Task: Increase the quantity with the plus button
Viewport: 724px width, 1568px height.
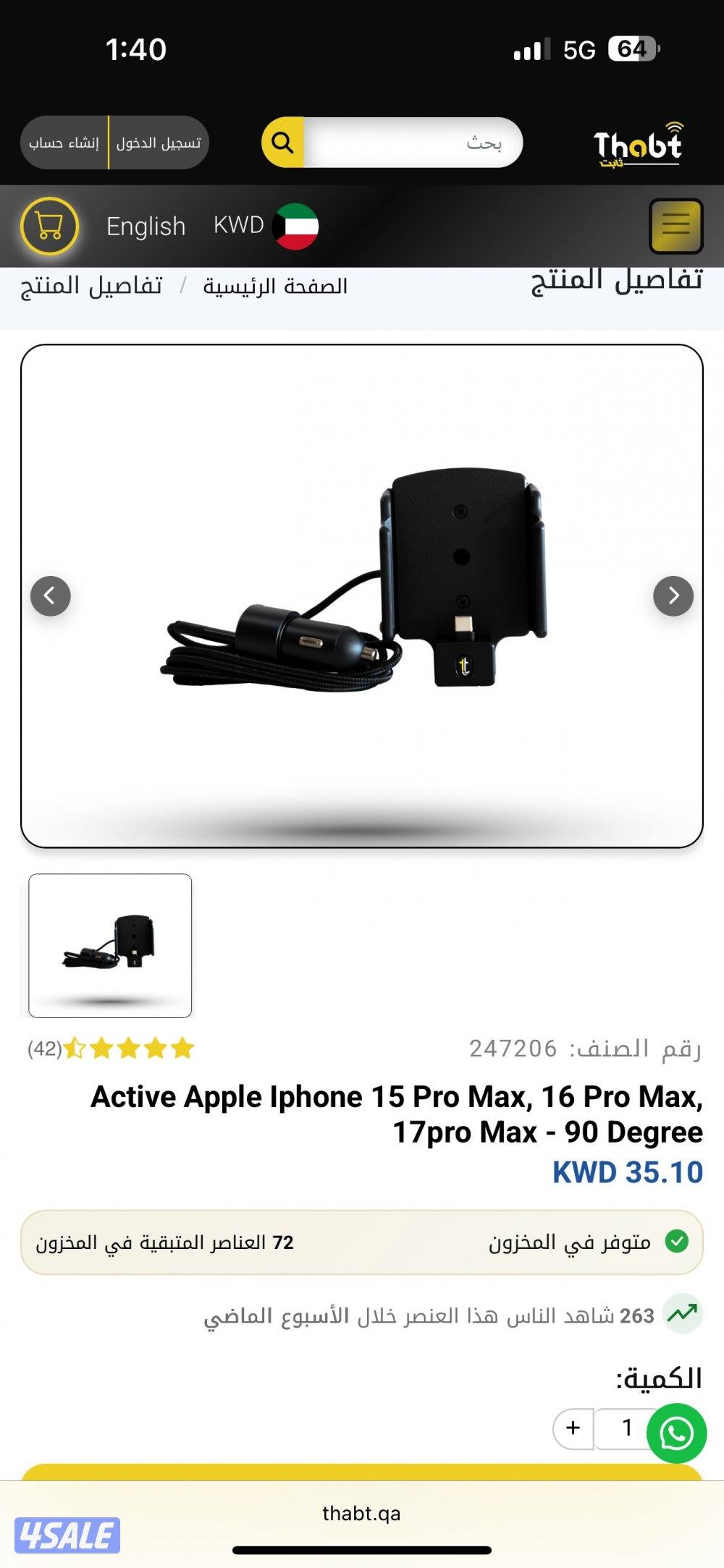Action: 573,1428
